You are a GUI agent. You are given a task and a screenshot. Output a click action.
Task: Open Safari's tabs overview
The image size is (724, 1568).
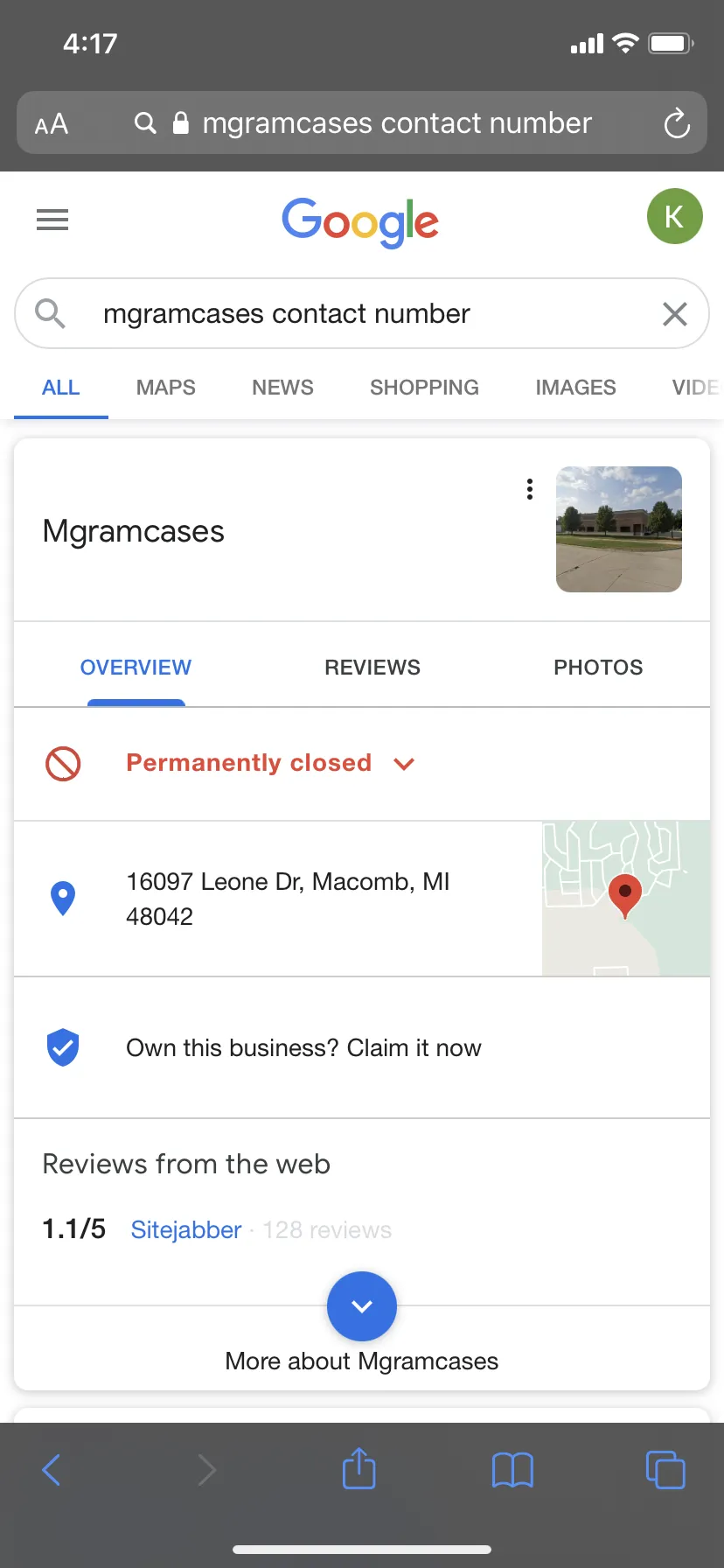pyautogui.click(x=665, y=1469)
